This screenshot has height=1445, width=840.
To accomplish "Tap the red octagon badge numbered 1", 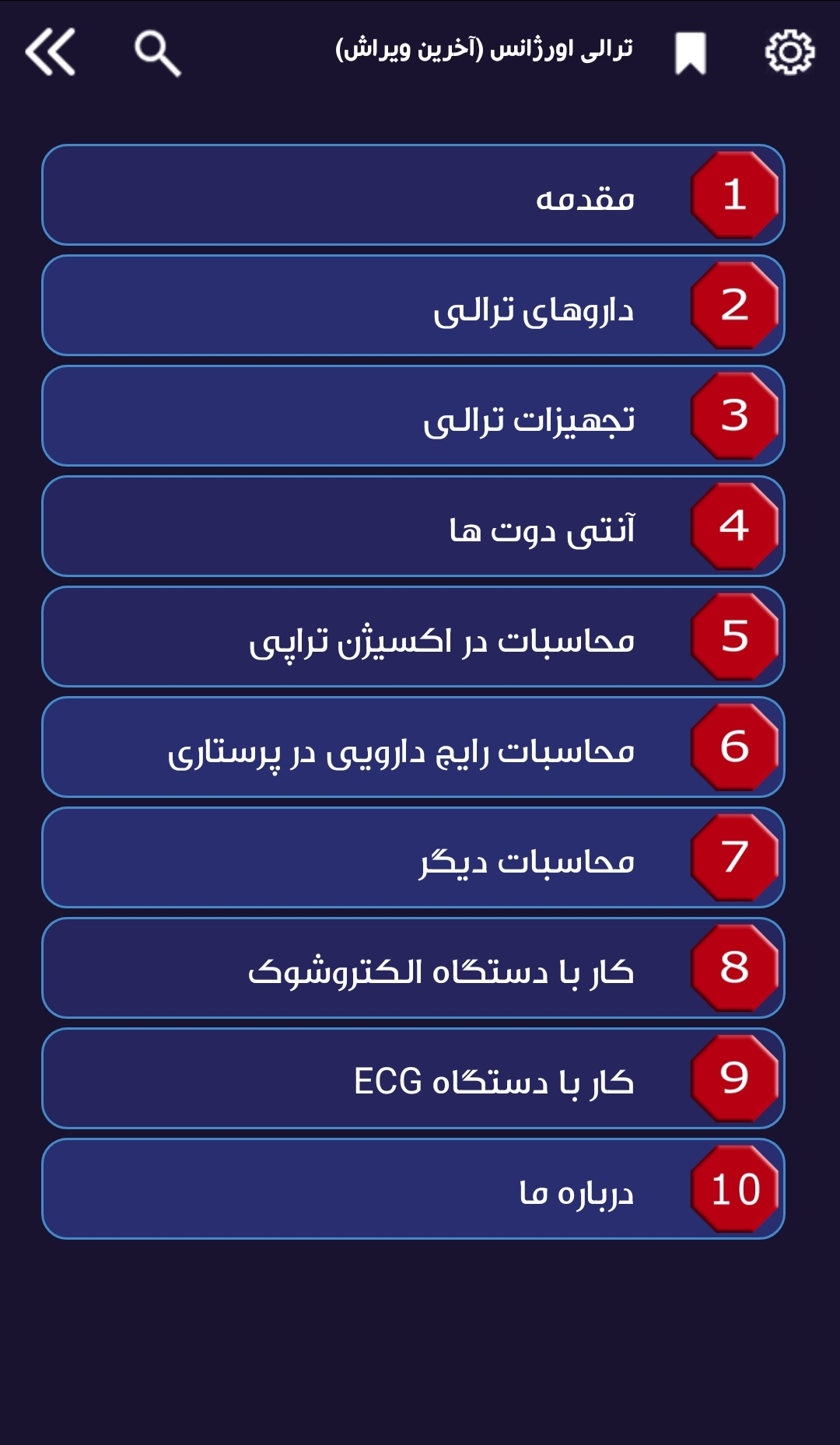I will [x=734, y=194].
